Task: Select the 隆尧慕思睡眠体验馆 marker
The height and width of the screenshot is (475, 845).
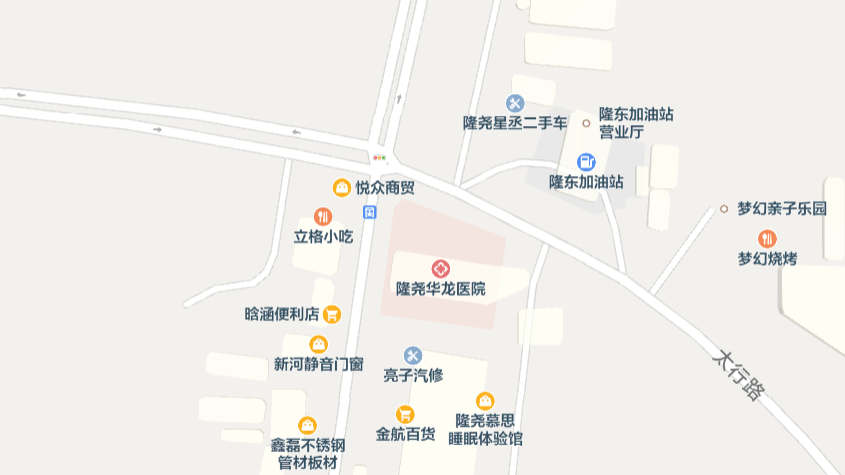Action: point(485,401)
